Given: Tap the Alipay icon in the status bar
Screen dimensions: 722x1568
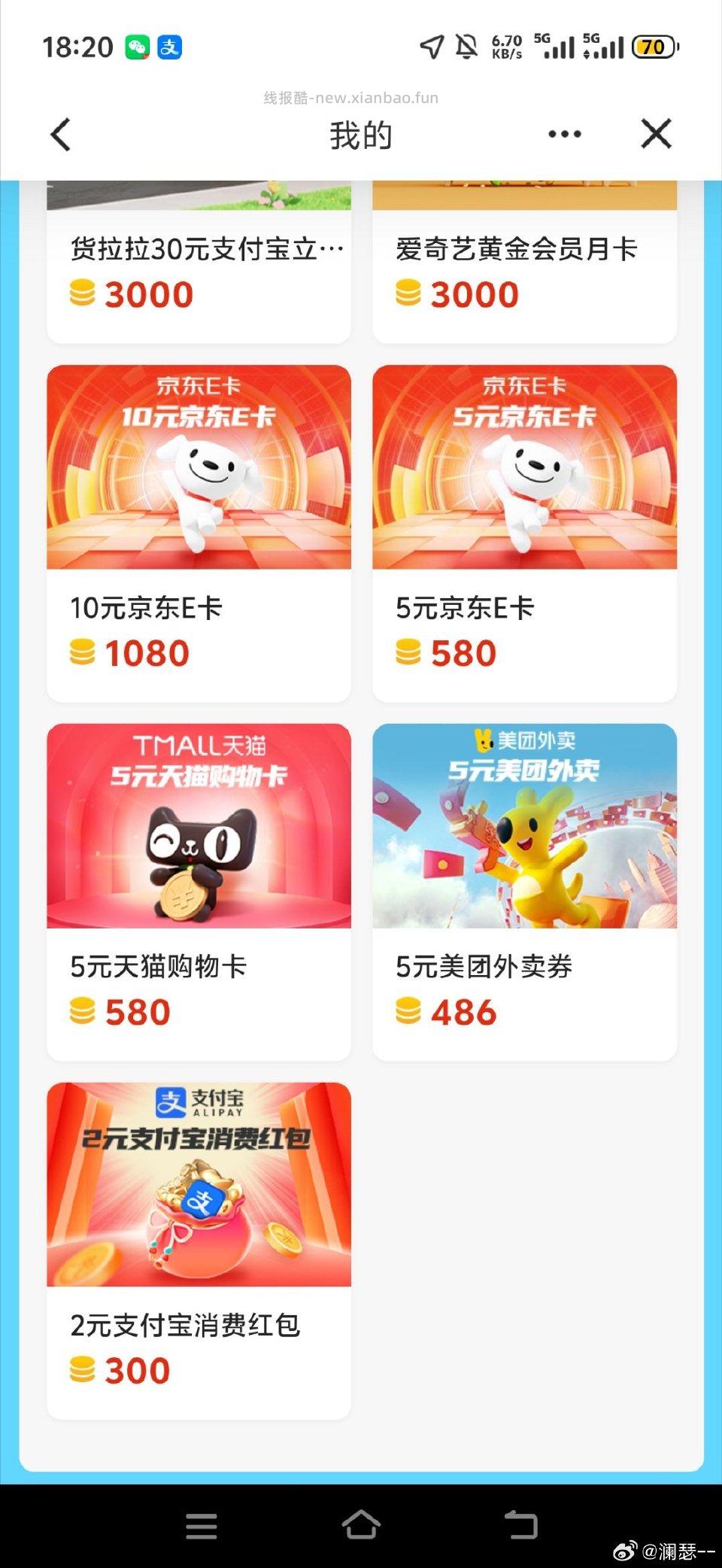Looking at the screenshot, I should (171, 47).
